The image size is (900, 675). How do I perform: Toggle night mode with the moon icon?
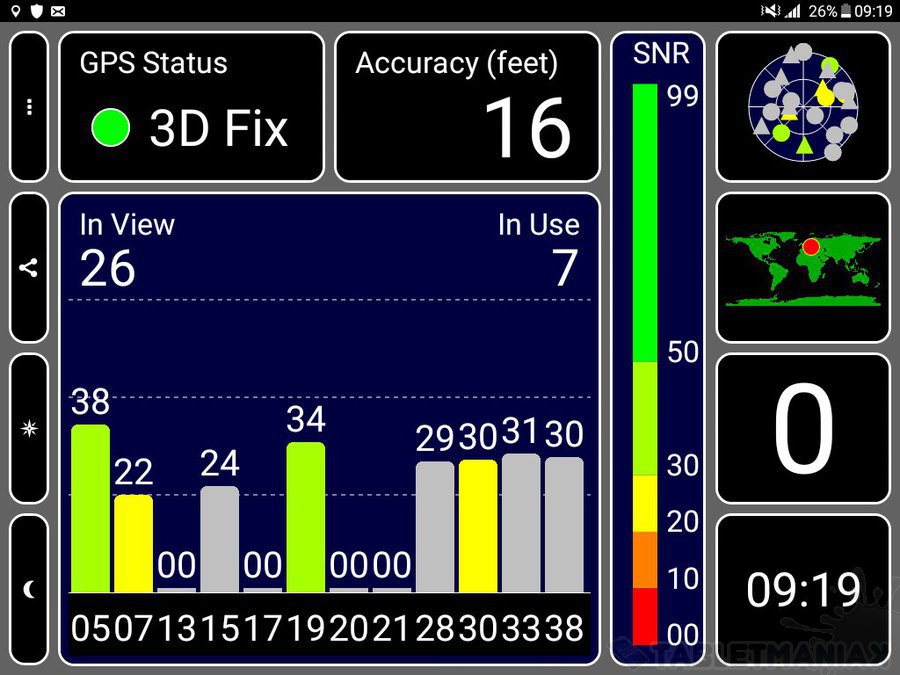(x=29, y=589)
